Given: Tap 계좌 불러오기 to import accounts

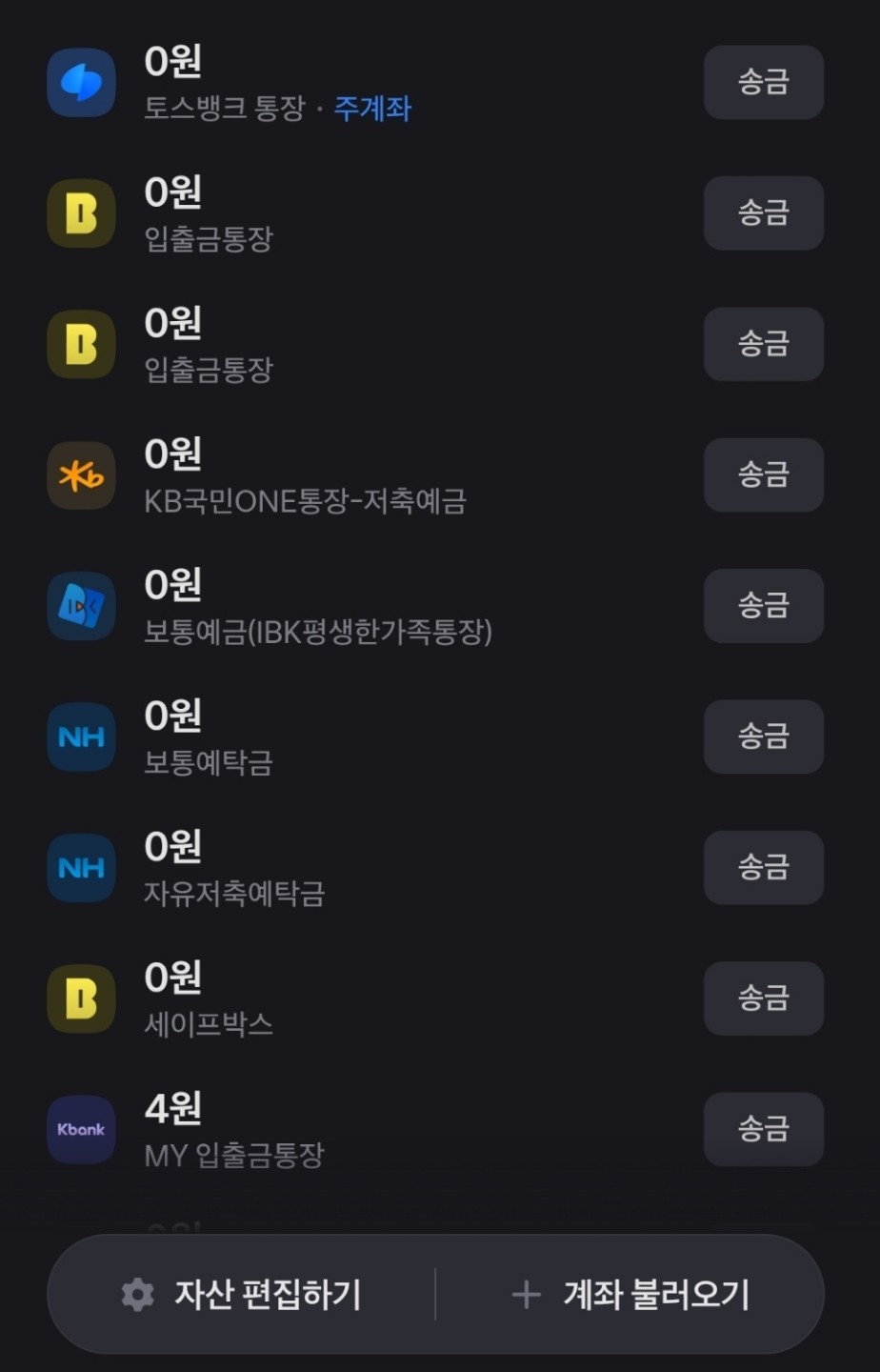Looking at the screenshot, I should pyautogui.click(x=631, y=1294).
